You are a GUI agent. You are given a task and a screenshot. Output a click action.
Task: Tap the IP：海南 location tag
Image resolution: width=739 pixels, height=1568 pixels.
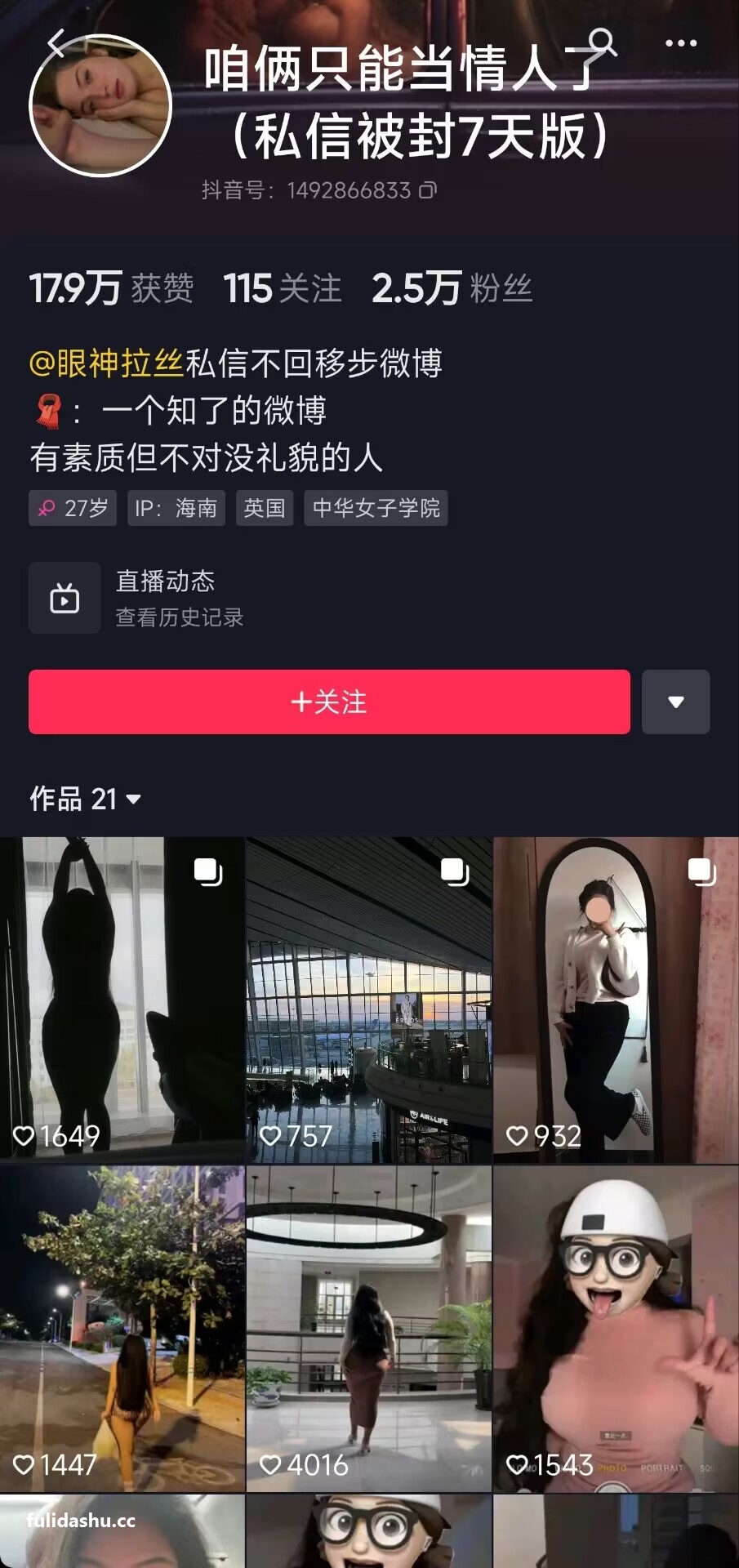(x=176, y=508)
